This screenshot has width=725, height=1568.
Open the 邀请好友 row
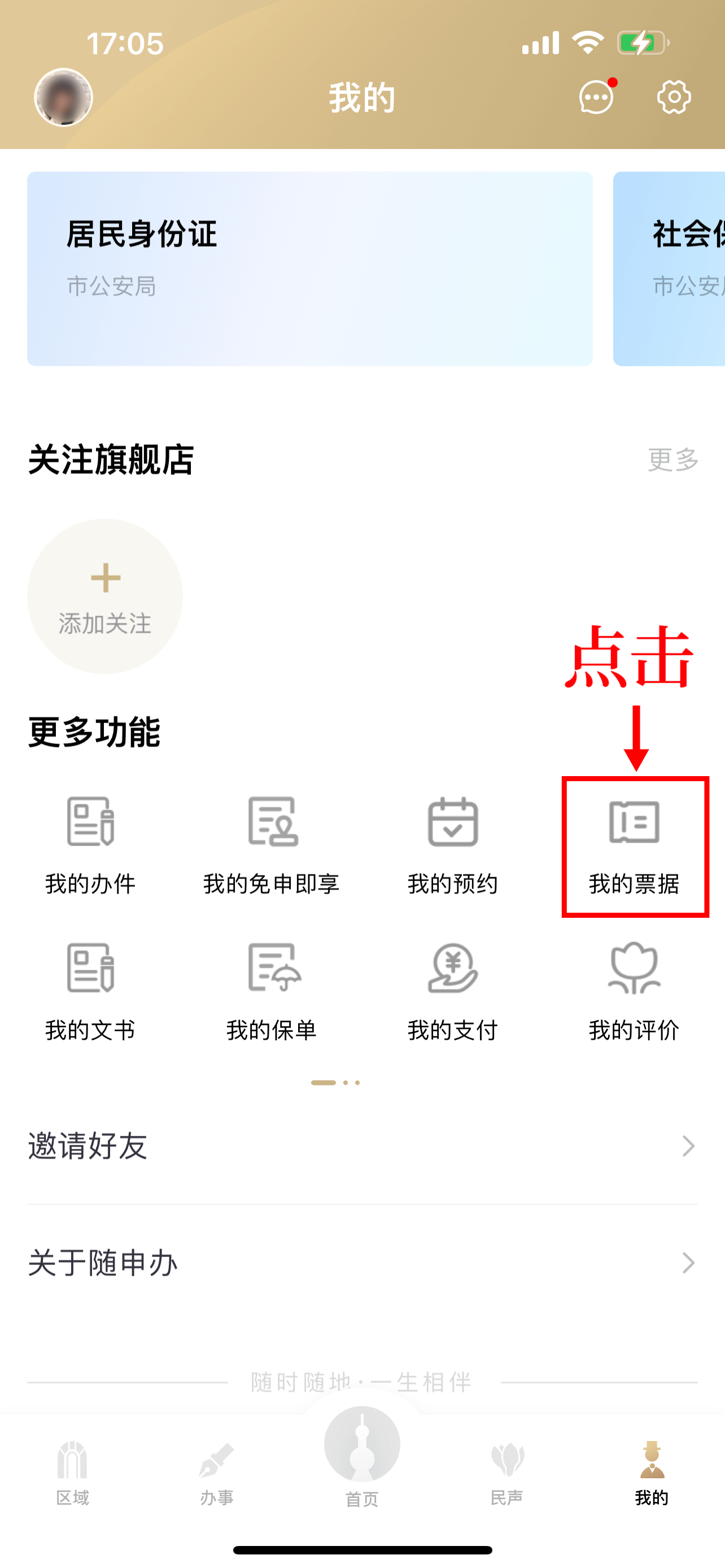point(362,1146)
